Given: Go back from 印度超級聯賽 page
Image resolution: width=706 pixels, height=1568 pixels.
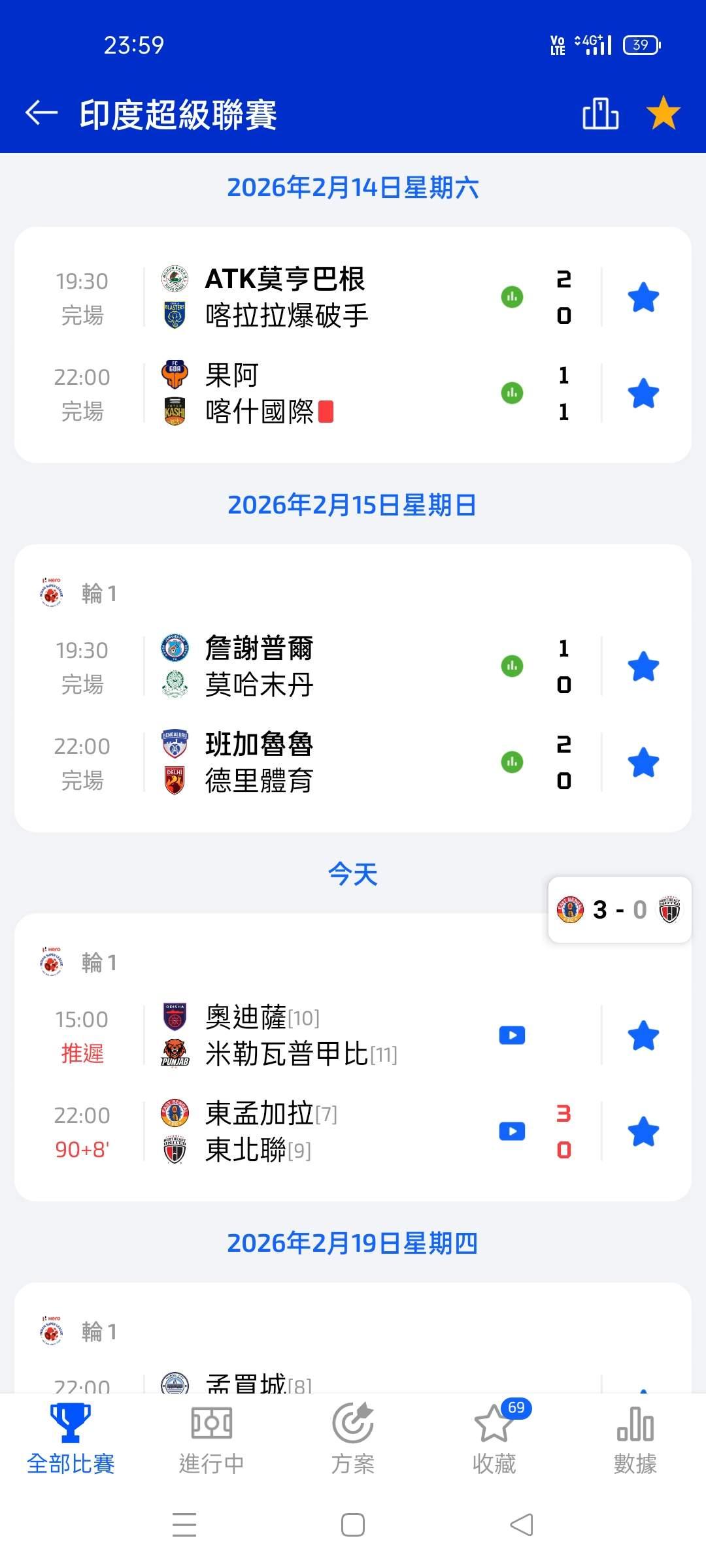Looking at the screenshot, I should pyautogui.click(x=42, y=113).
